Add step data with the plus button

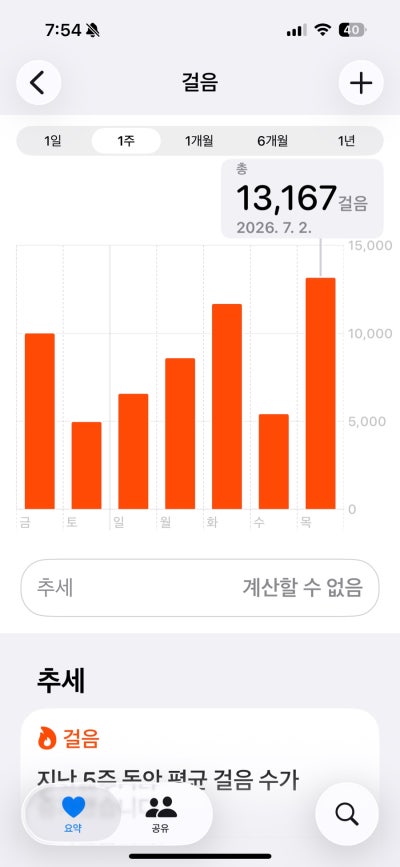361,83
